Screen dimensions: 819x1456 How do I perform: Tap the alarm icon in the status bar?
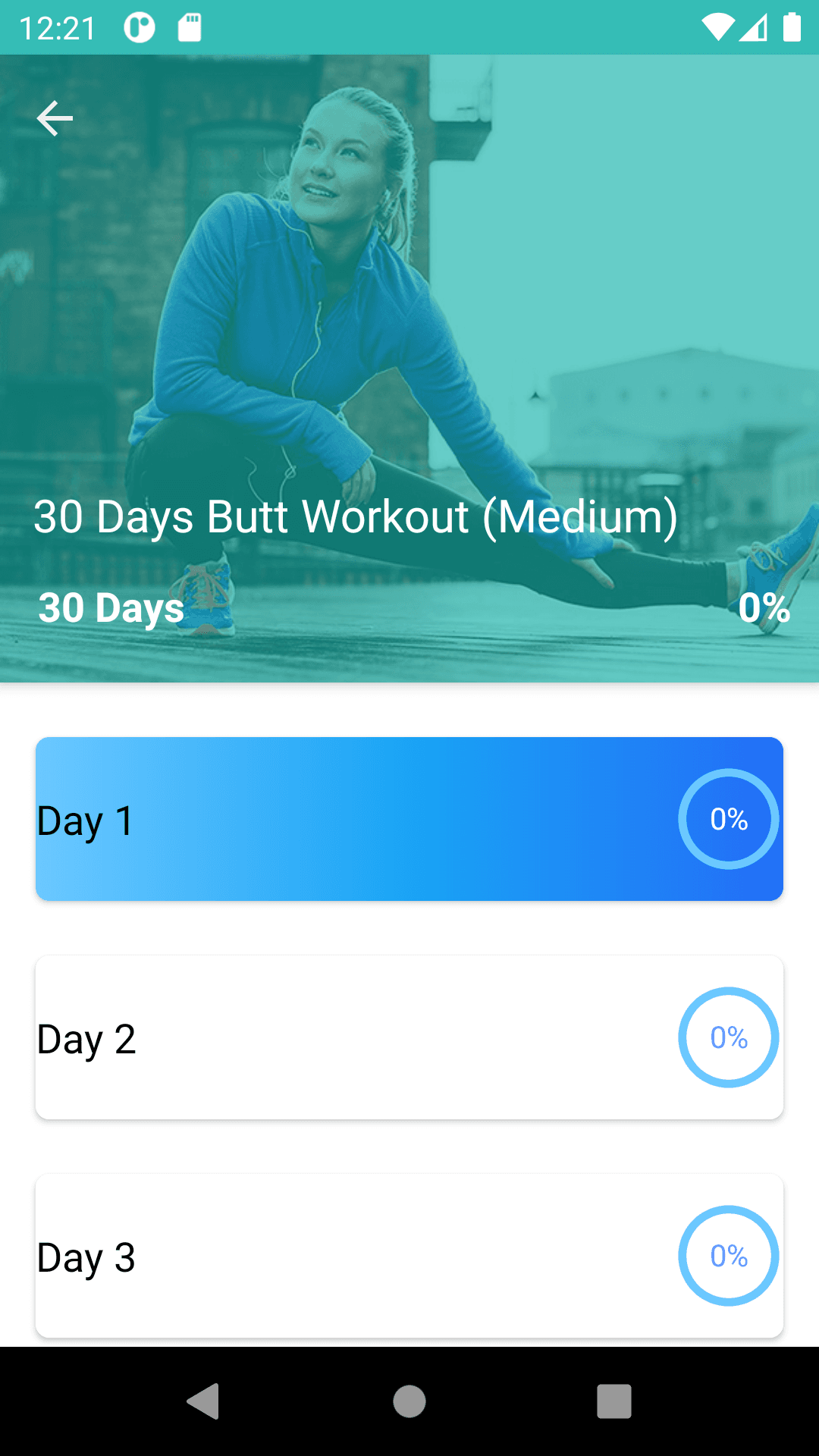pyautogui.click(x=138, y=27)
